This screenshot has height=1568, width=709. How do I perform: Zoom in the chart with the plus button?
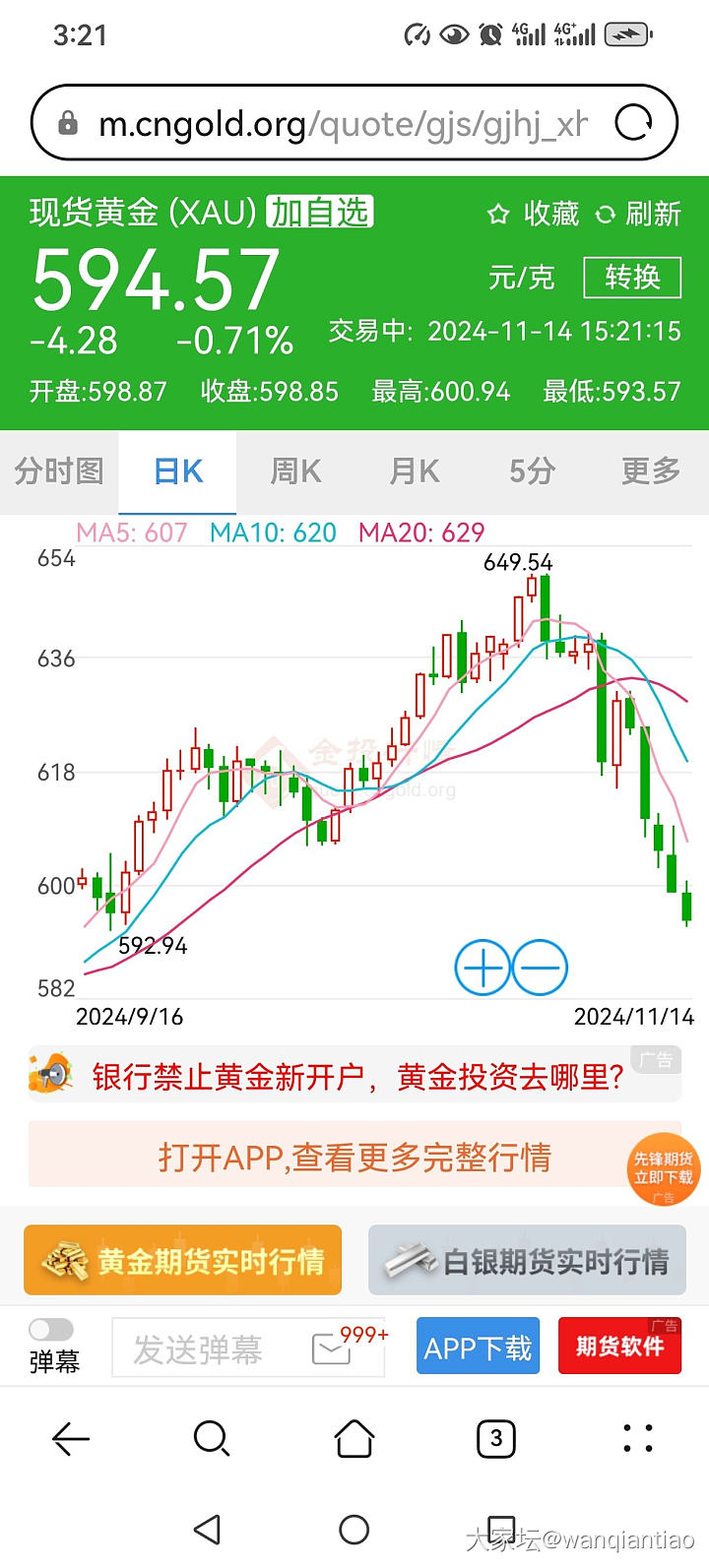[x=483, y=968]
